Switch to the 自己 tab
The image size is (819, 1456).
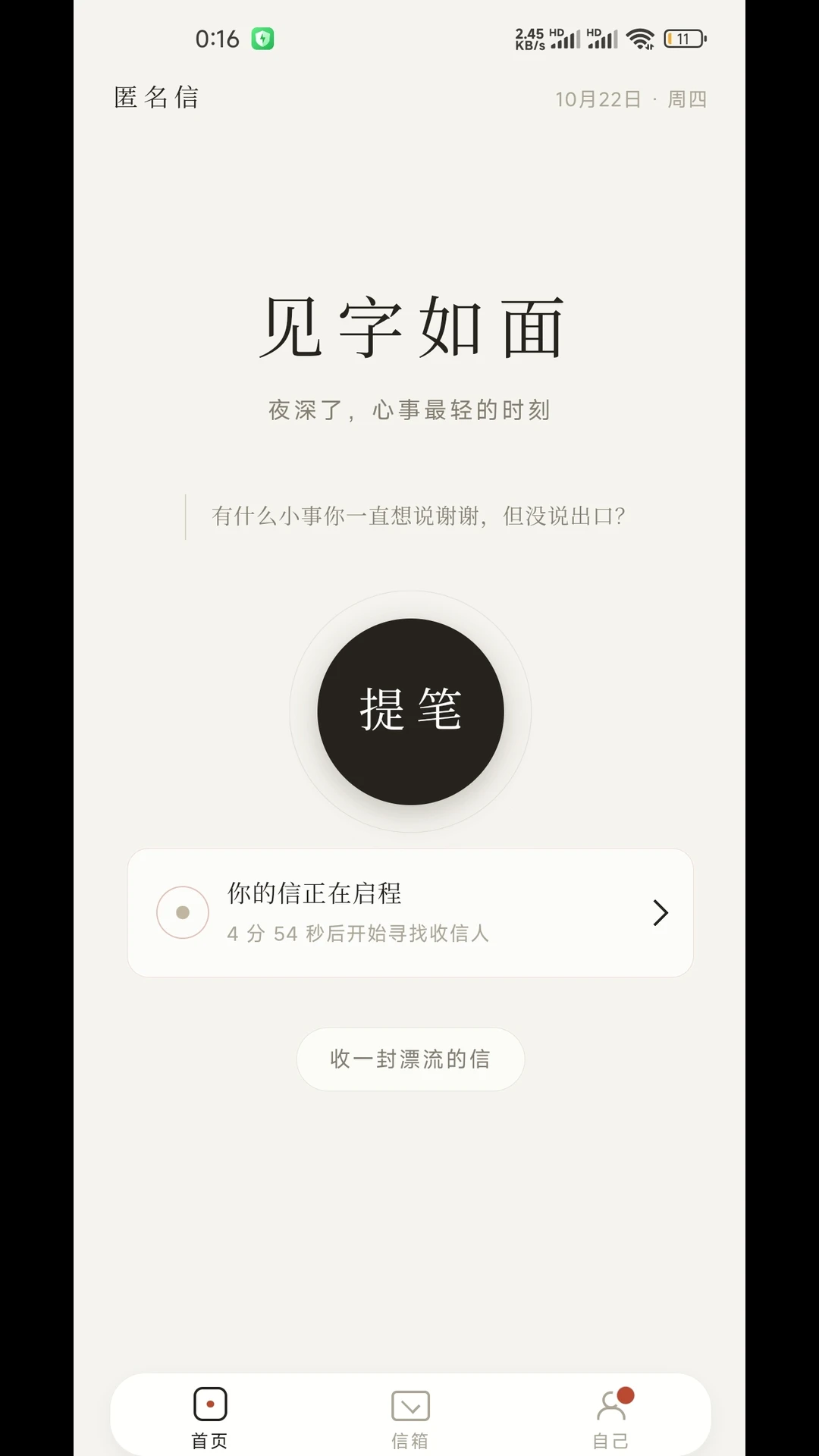(x=611, y=1419)
